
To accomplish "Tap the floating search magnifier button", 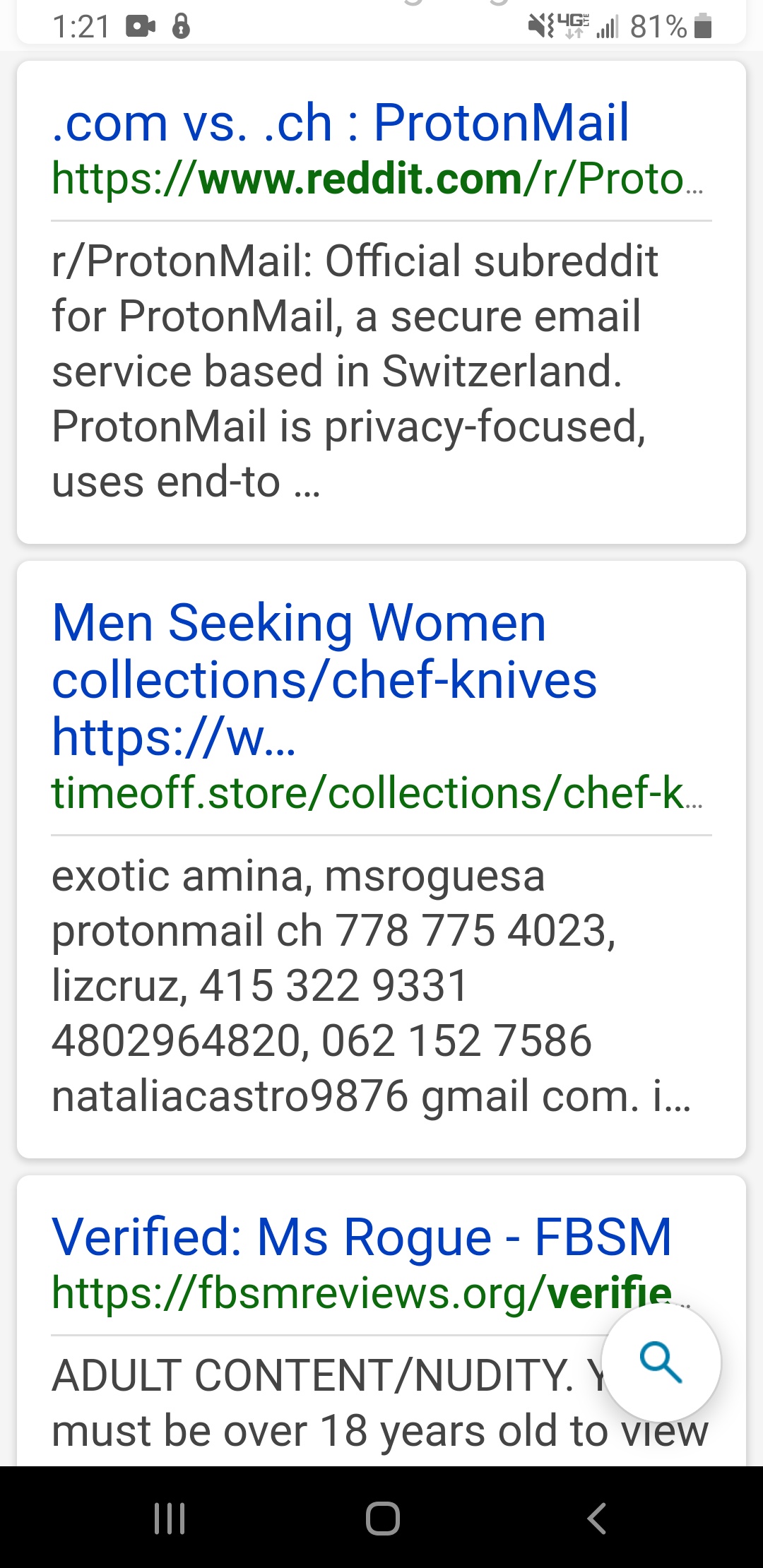I will tap(661, 1362).
